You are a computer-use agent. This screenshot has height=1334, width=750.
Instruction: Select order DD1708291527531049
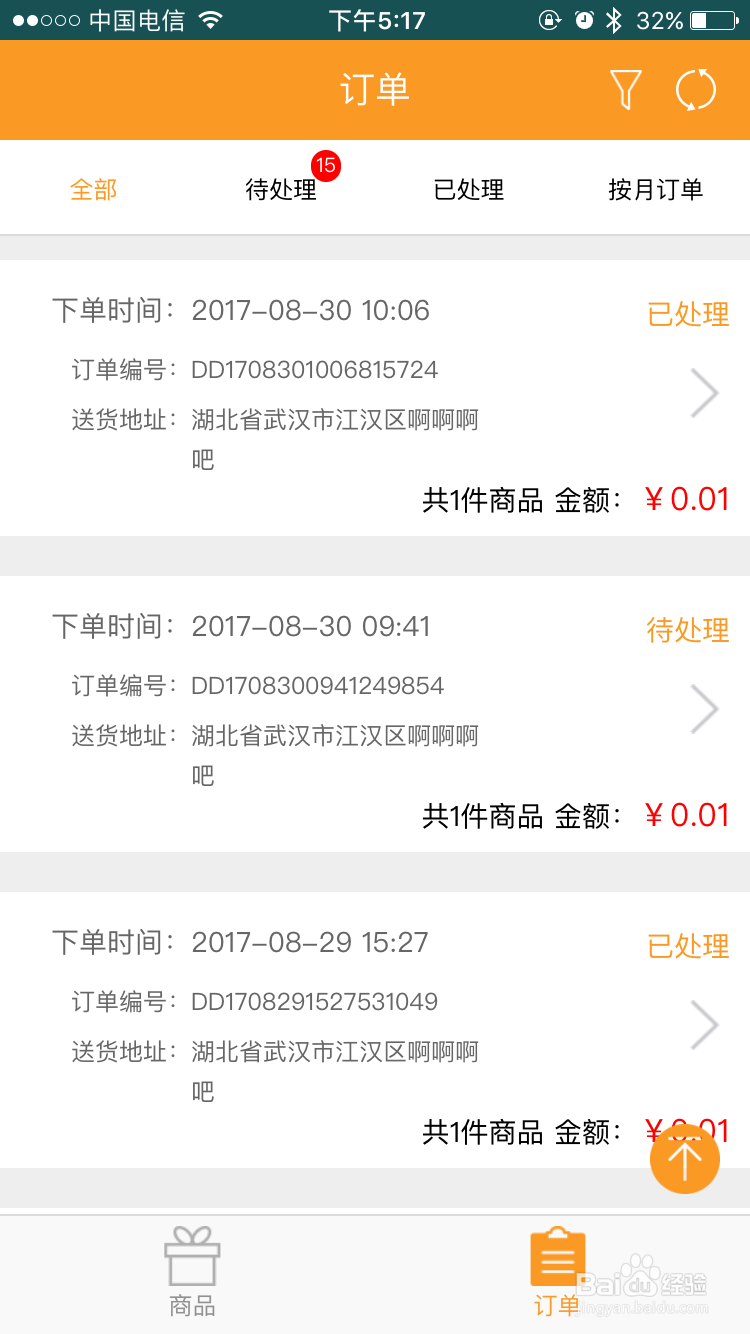click(x=375, y=1030)
